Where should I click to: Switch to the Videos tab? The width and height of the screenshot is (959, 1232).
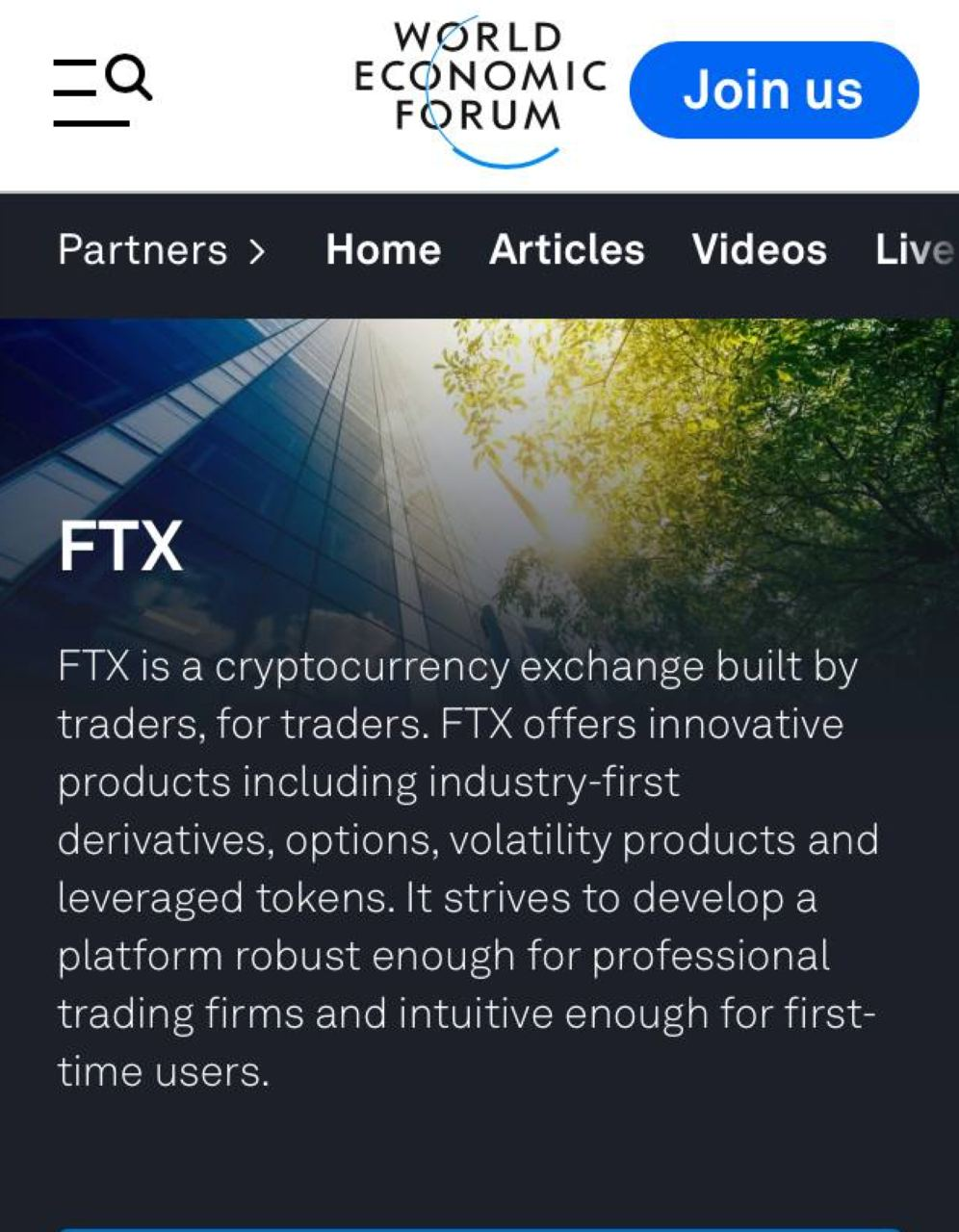(x=759, y=250)
